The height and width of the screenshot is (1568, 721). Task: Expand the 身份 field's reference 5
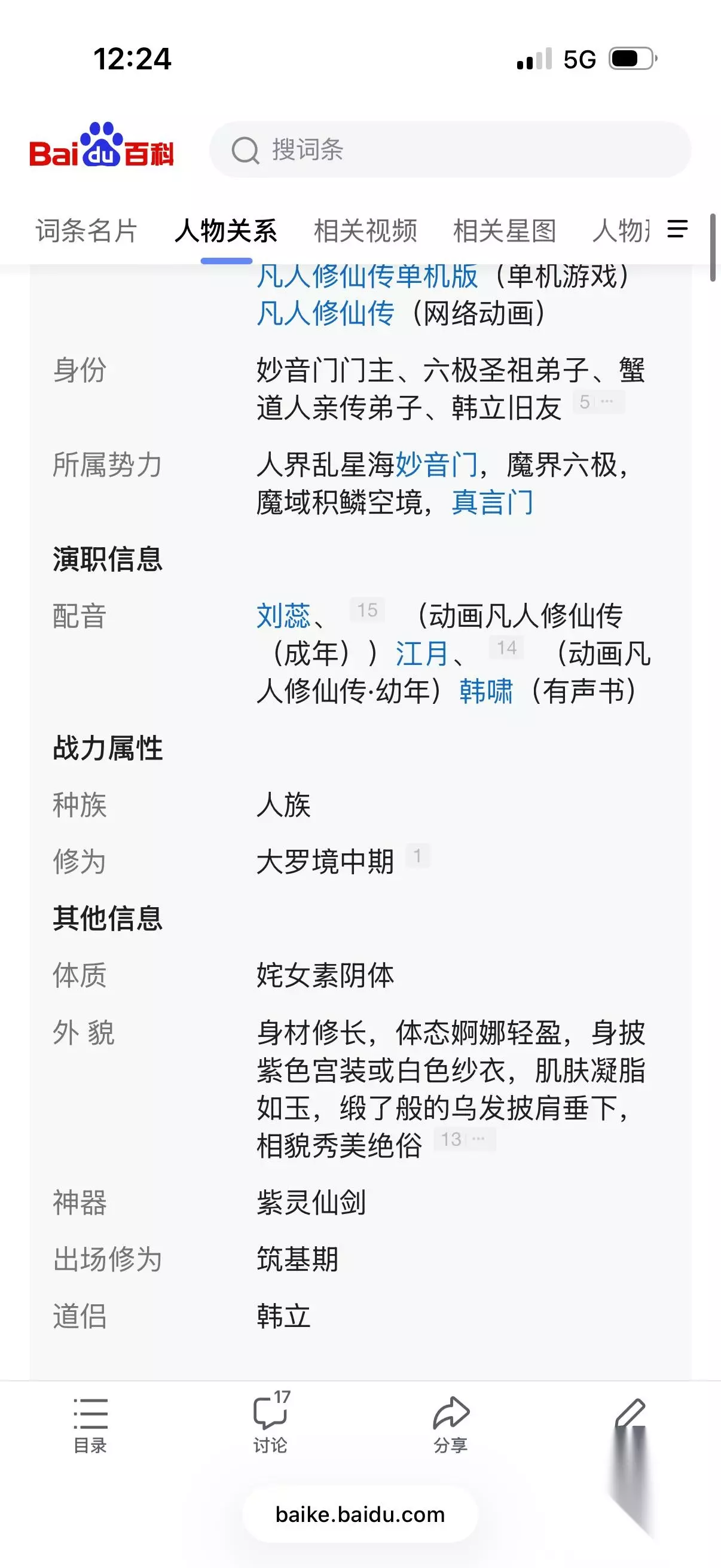tap(598, 402)
